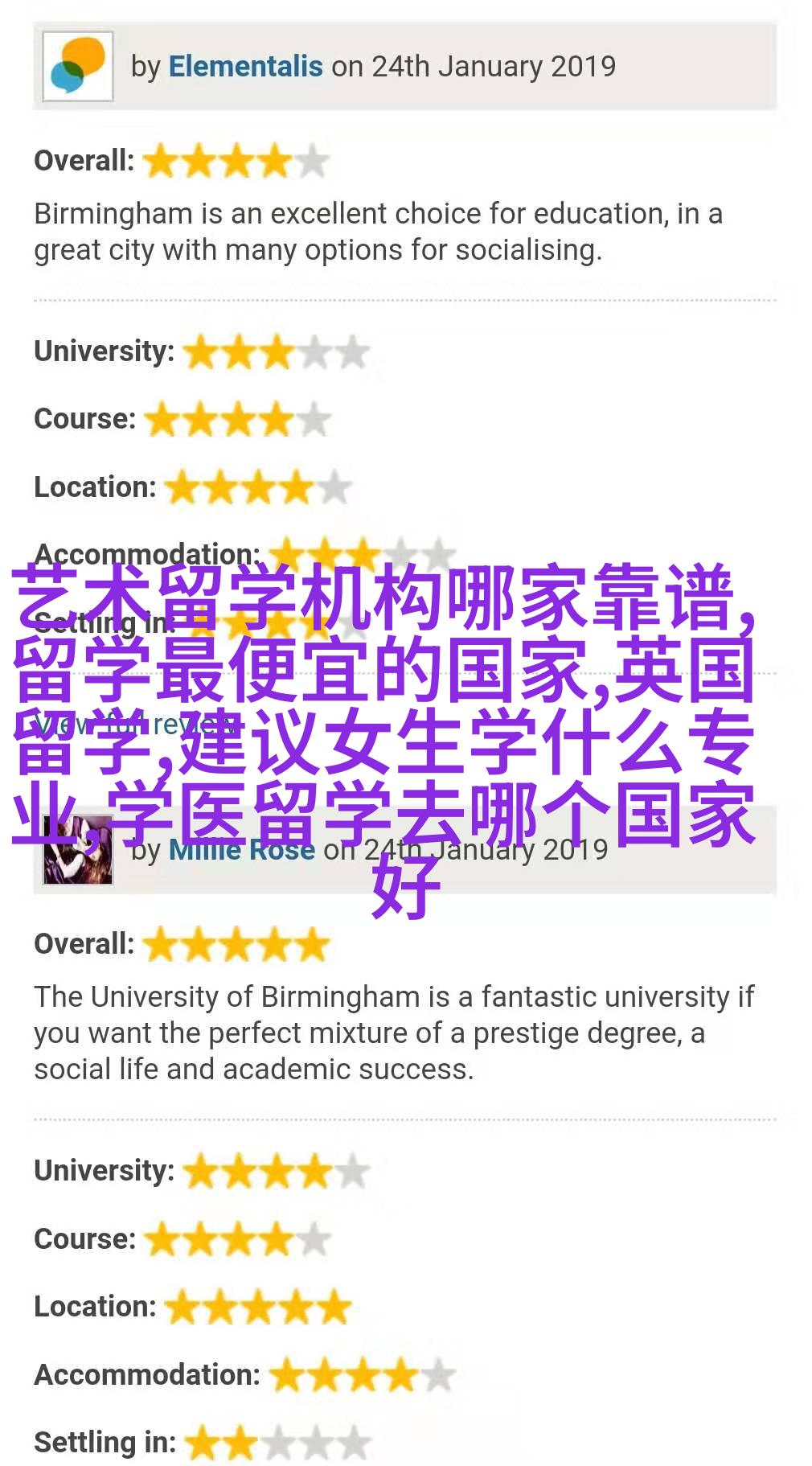The image size is (812, 1466).
Task: Open Elementalis's reviewer profile link
Action: (x=245, y=67)
